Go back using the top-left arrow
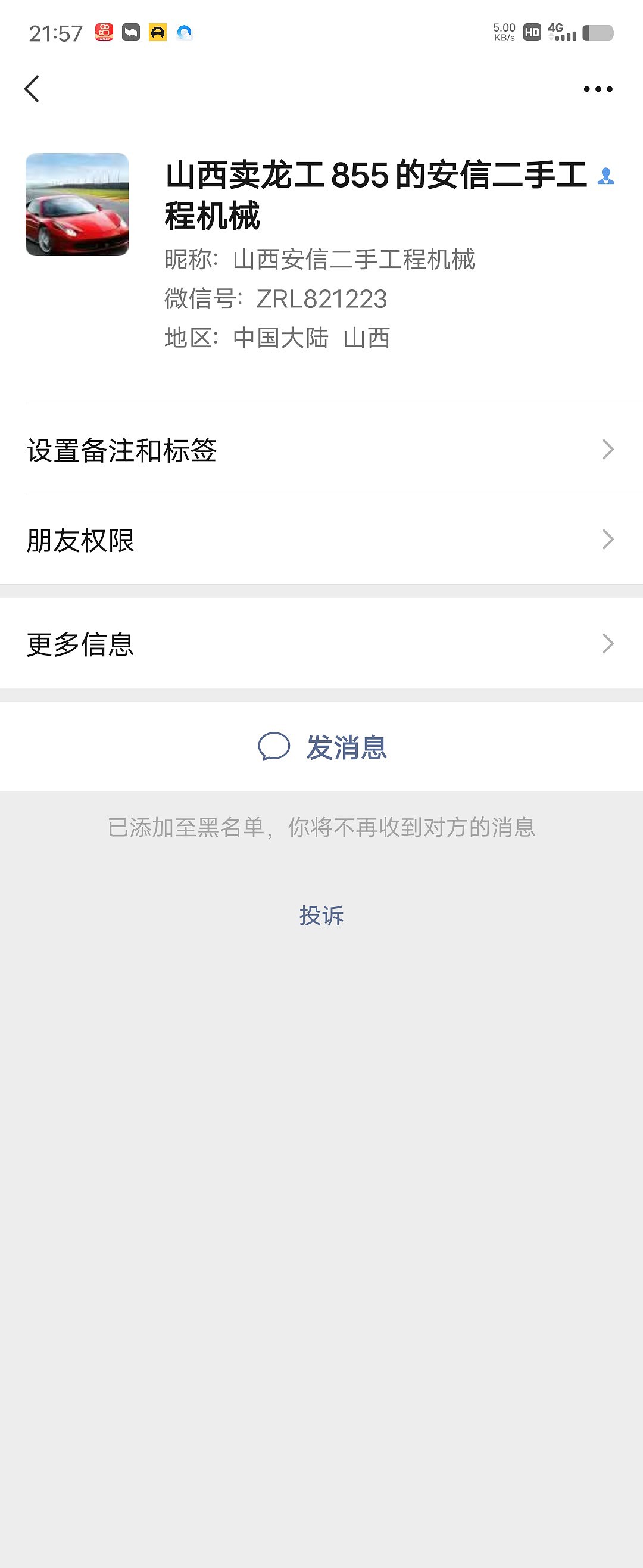Screen dimensions: 643x1568 point(32,89)
